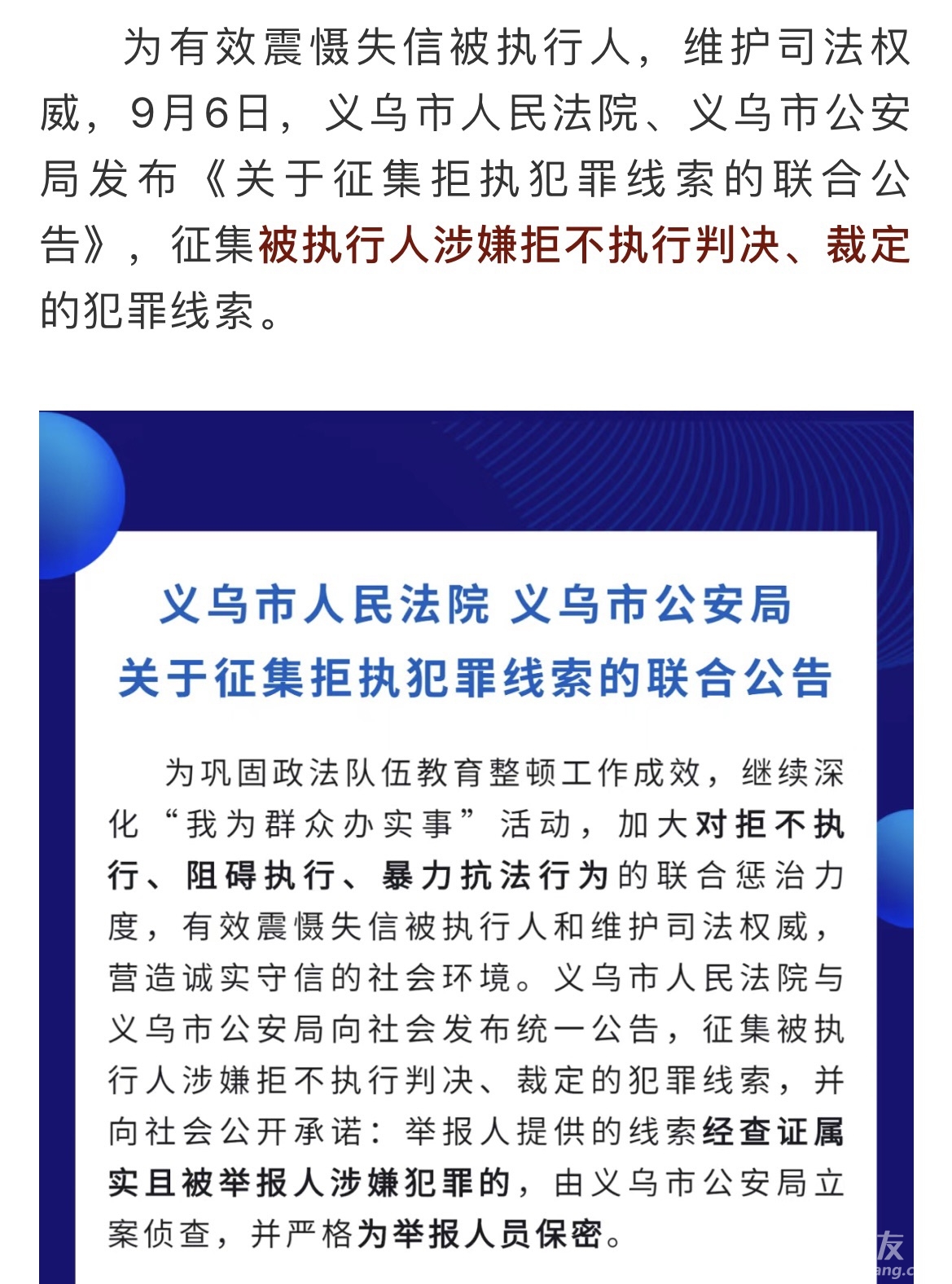Open the joint announcement image full screen
Screen dimensions: 952x1284
pos(476,847)
